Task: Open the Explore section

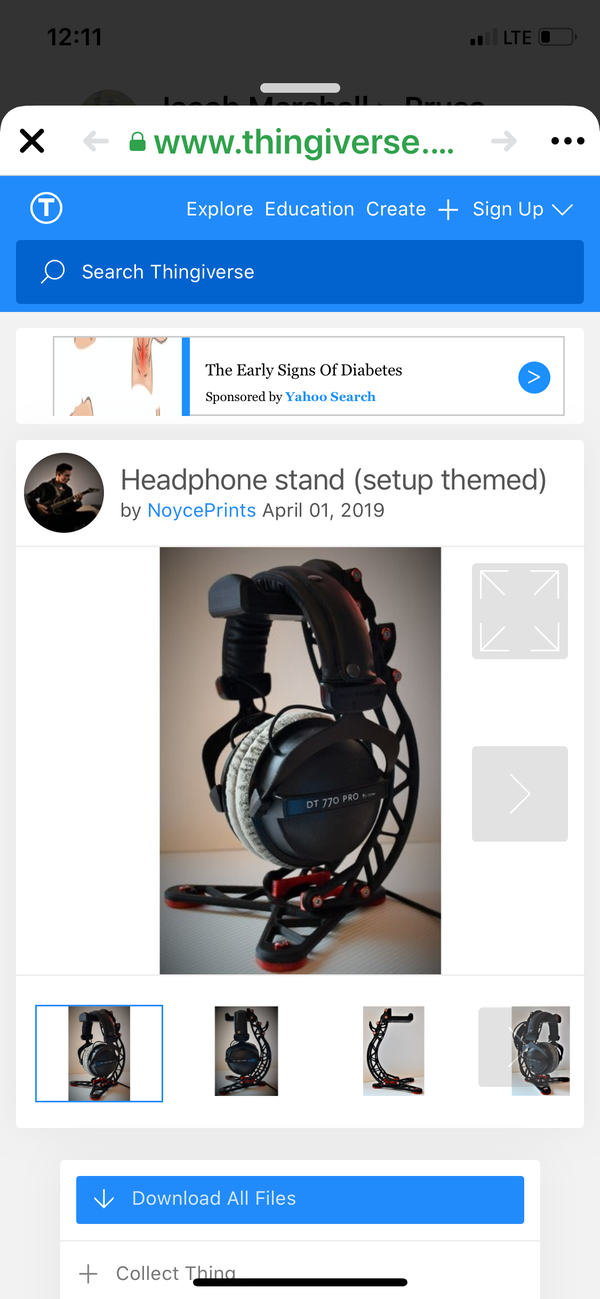Action: [219, 209]
